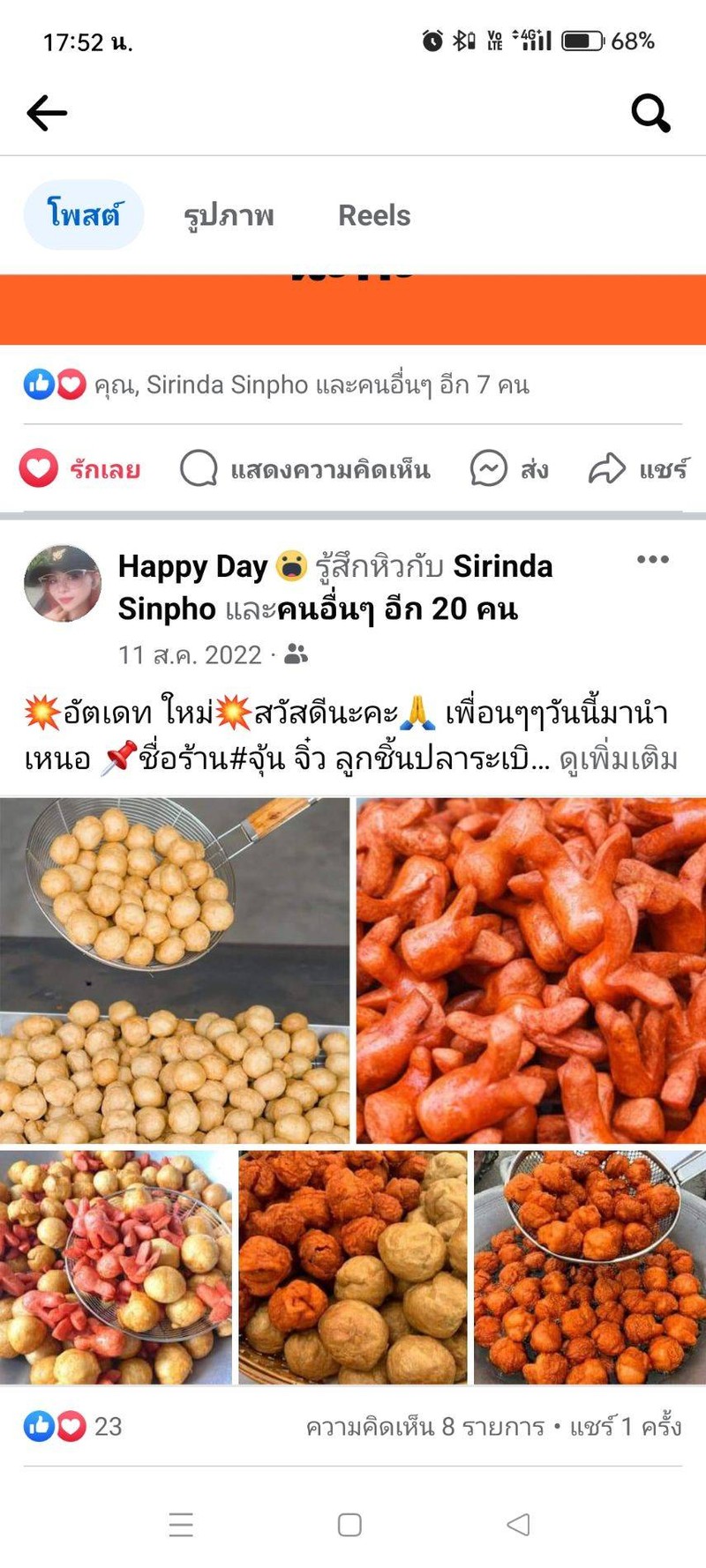Viewport: 706px width, 1568px height.
Task: Send the post via ส่ง
Action: click(x=509, y=468)
